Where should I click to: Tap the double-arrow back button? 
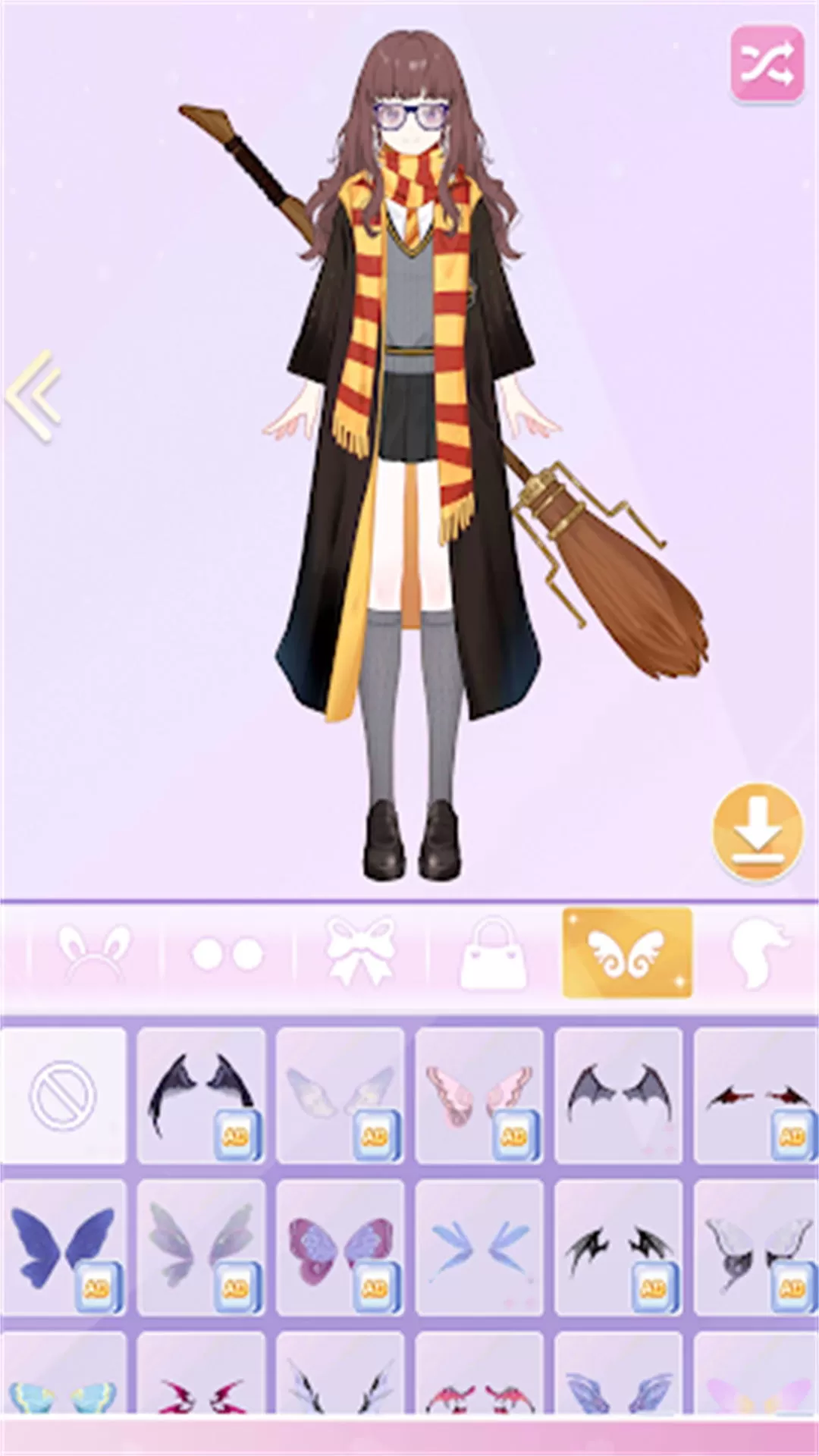34,396
